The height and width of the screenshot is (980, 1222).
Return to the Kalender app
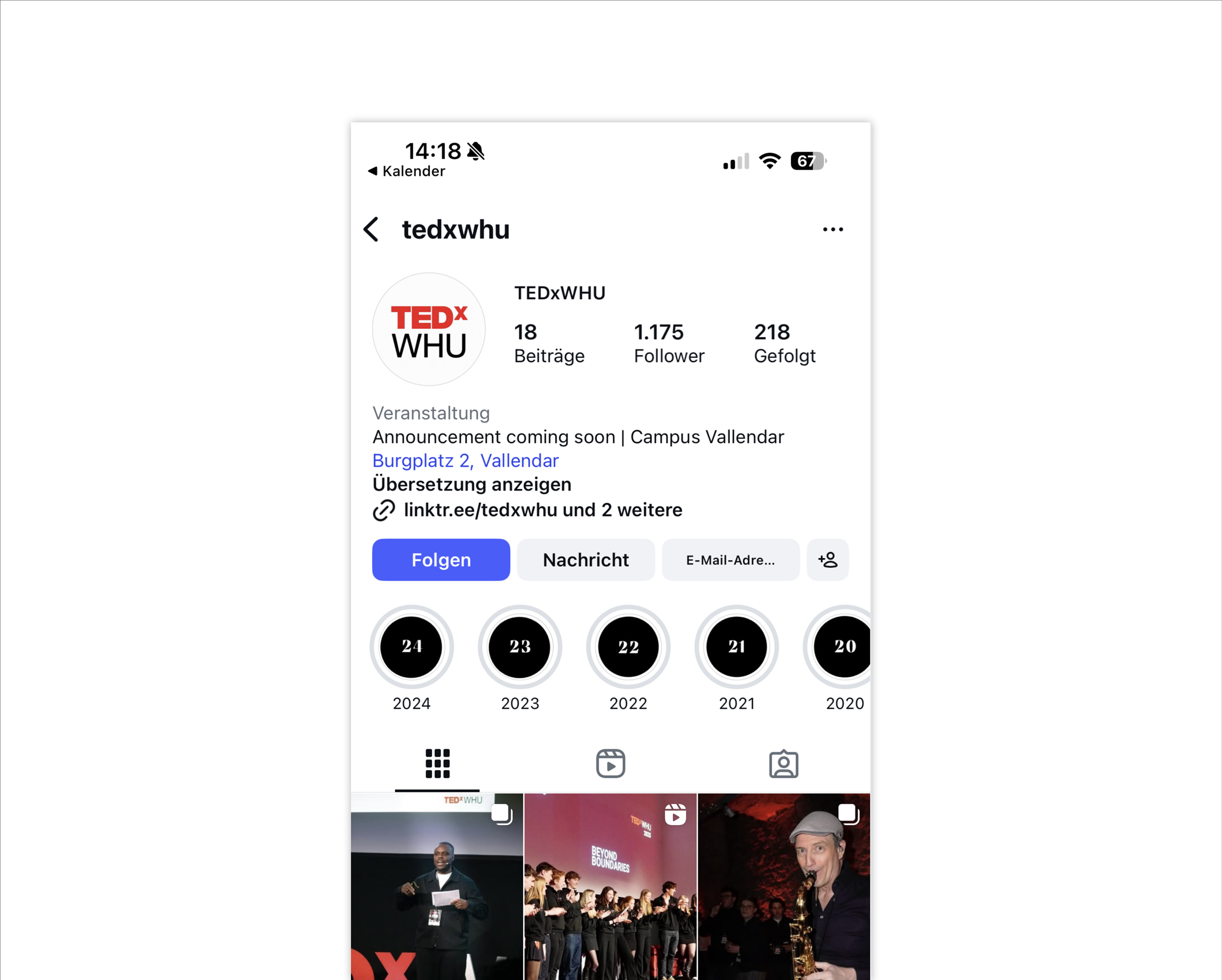(x=407, y=171)
